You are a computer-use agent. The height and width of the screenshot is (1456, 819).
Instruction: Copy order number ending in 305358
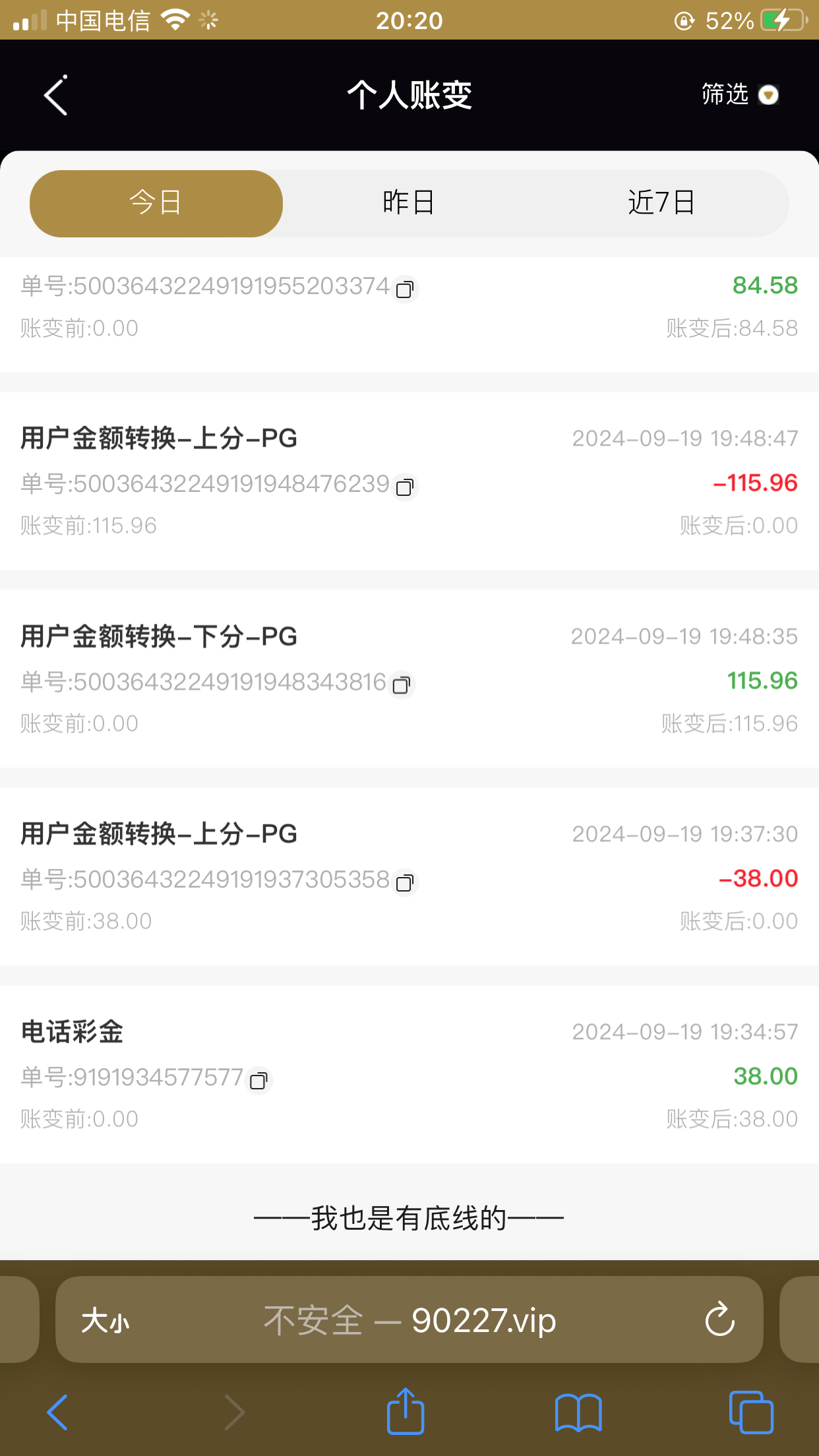[405, 882]
